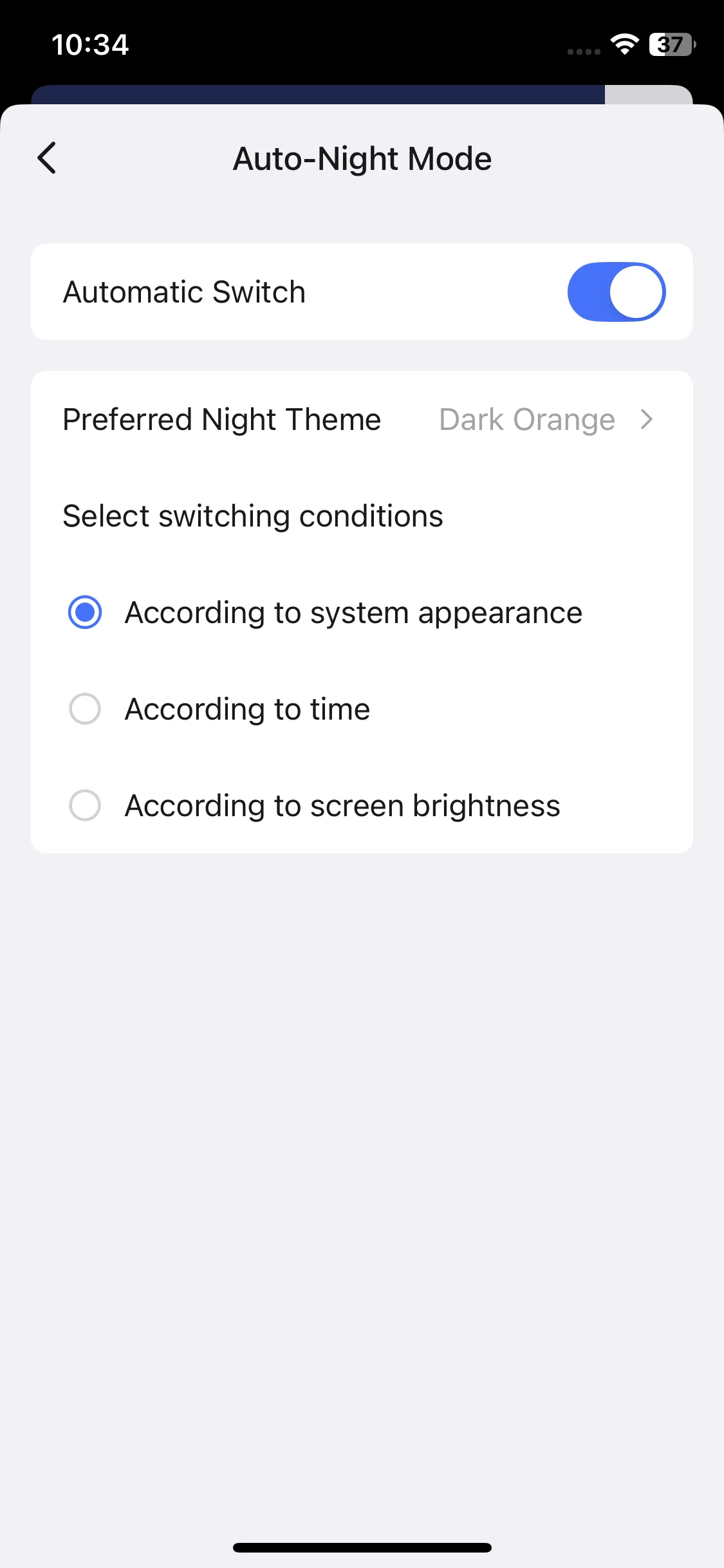Open Preferred Night Theme setting
Screen dimensions: 724x1568
point(362,420)
